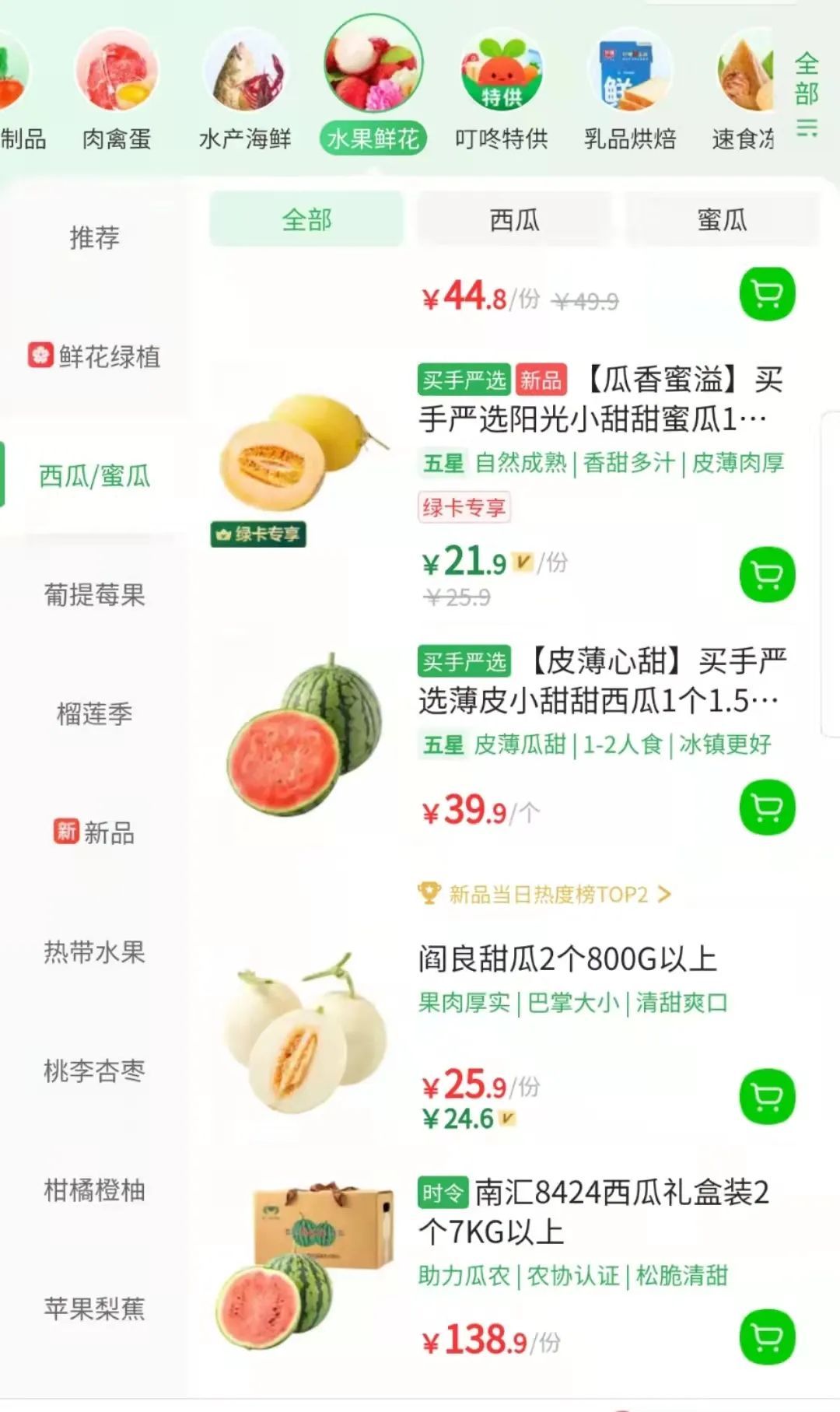Add 阳光小甜甜蜜瓜 to cart
Screen dimensions: 840x1412
coord(767,575)
